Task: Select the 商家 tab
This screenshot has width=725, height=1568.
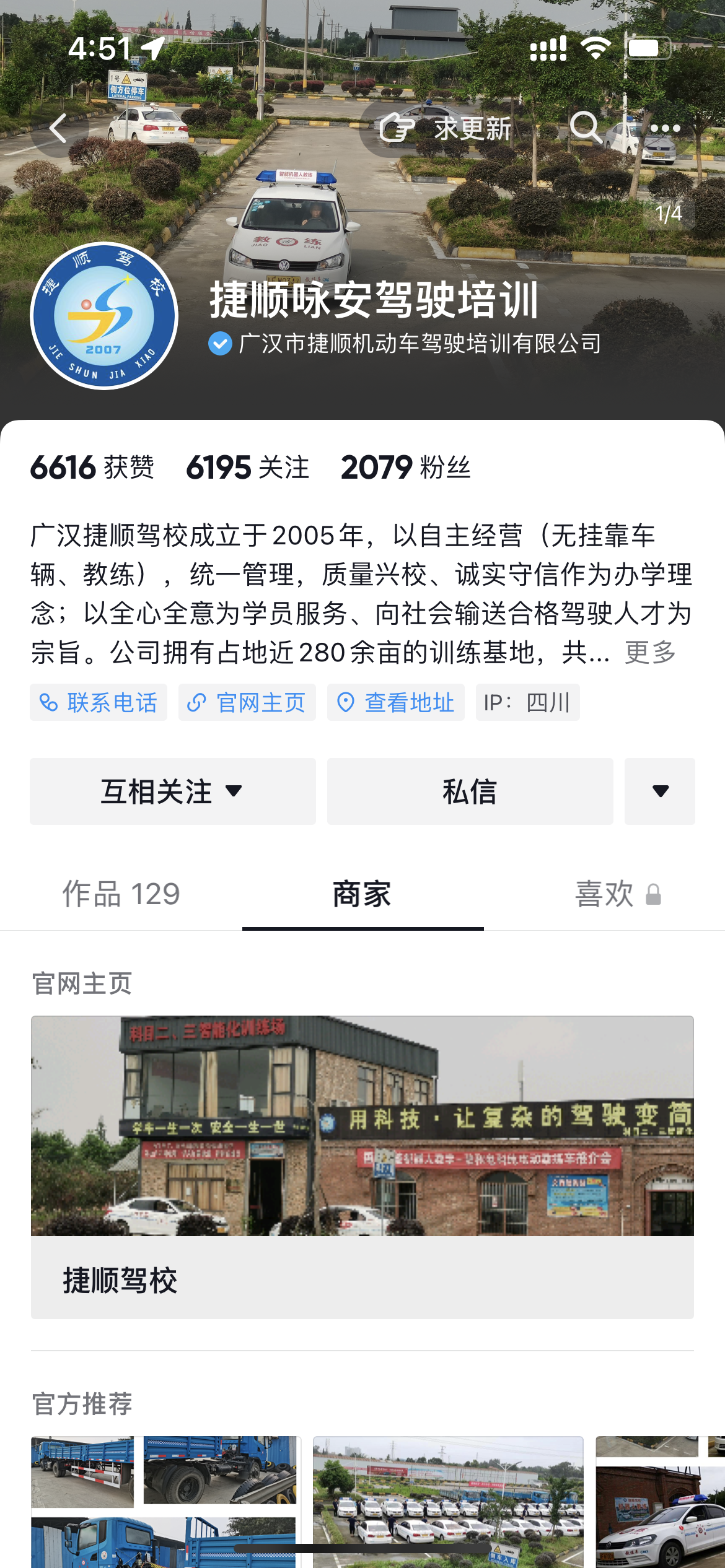Action: 362,893
